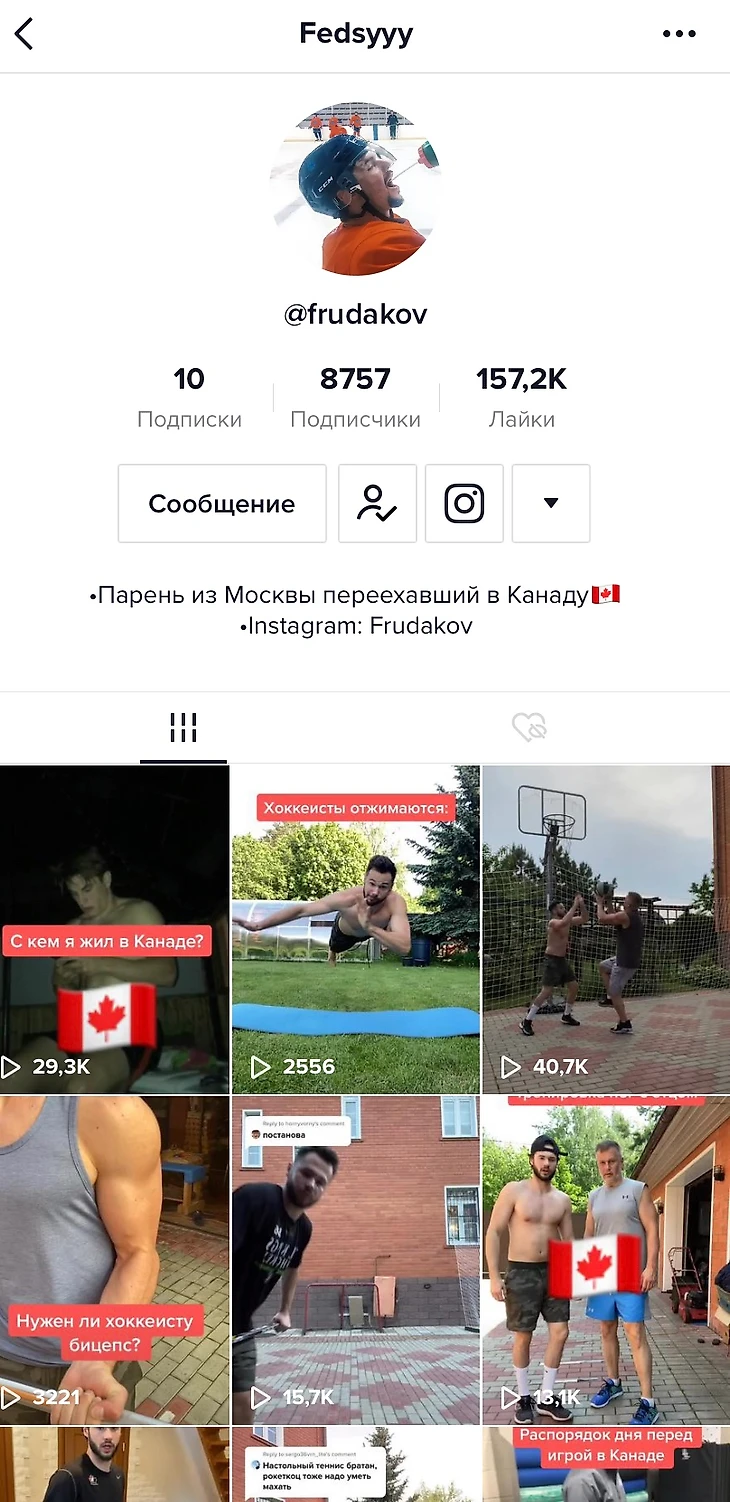Switch to the liked videos tab

point(529,728)
